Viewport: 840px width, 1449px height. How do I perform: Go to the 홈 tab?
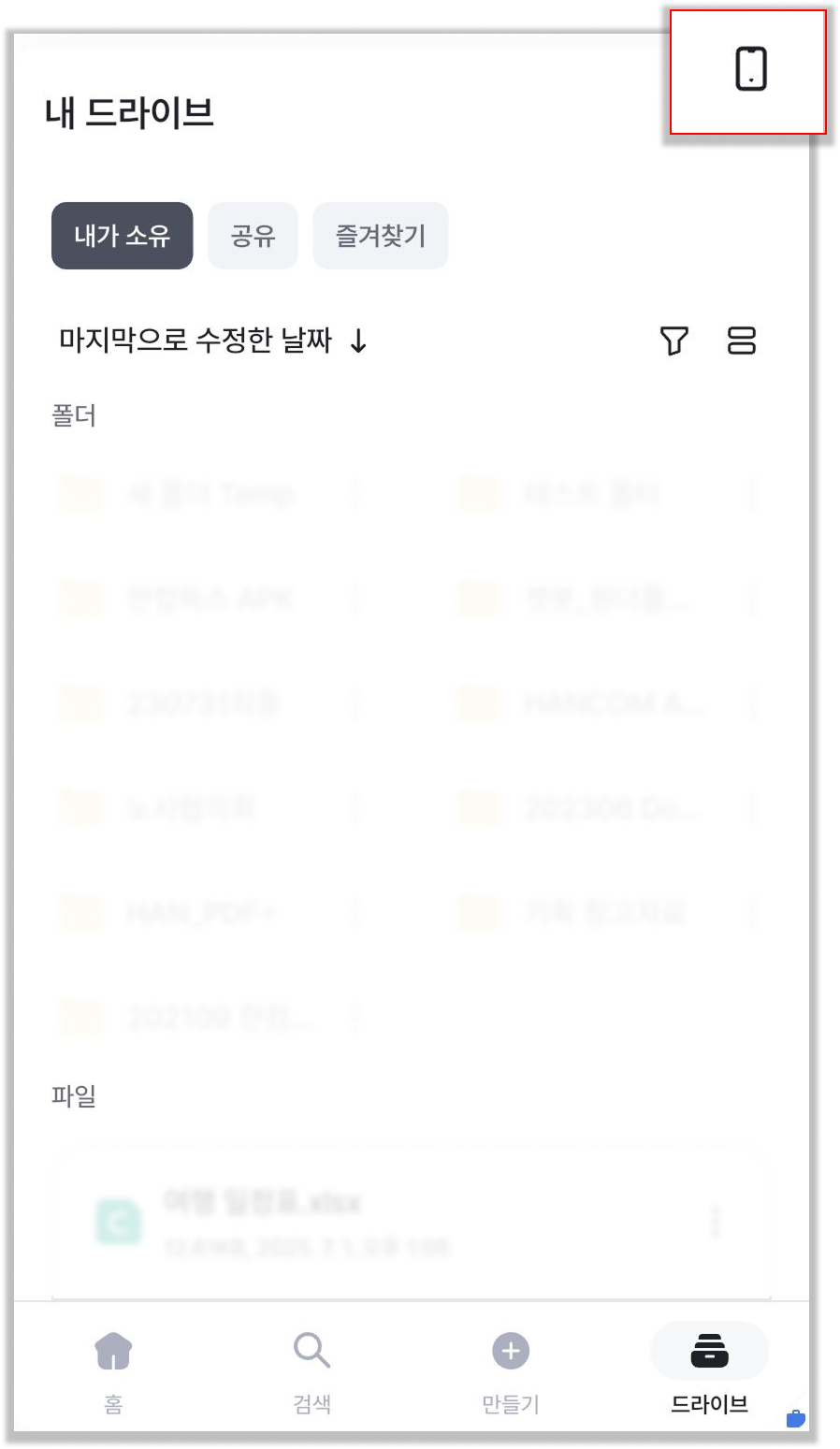(113, 1370)
